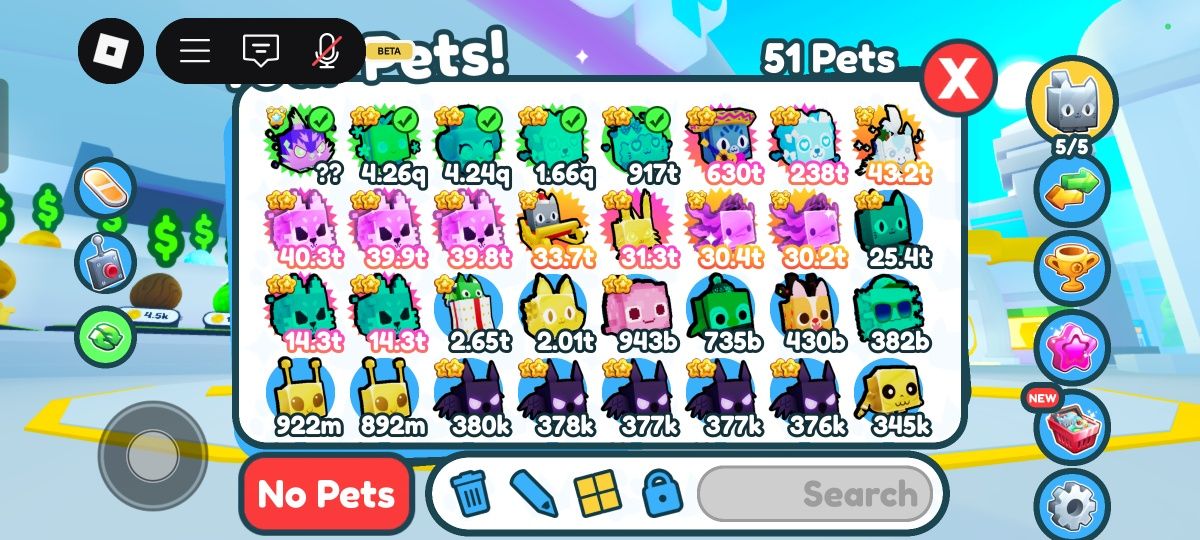
Task: Open the Roblox chat window
Action: (x=260, y=51)
